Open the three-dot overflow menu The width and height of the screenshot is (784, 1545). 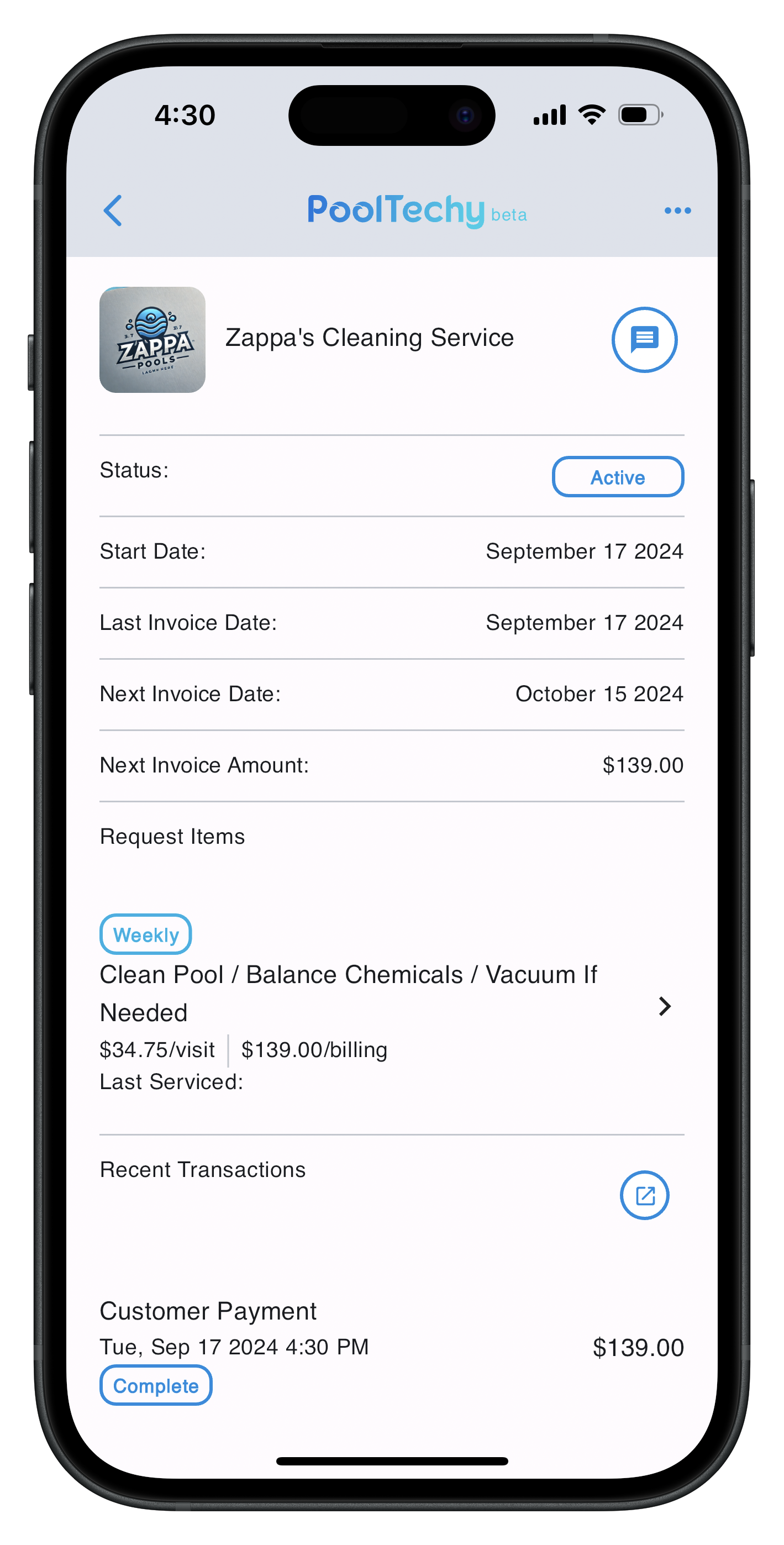pos(677,211)
